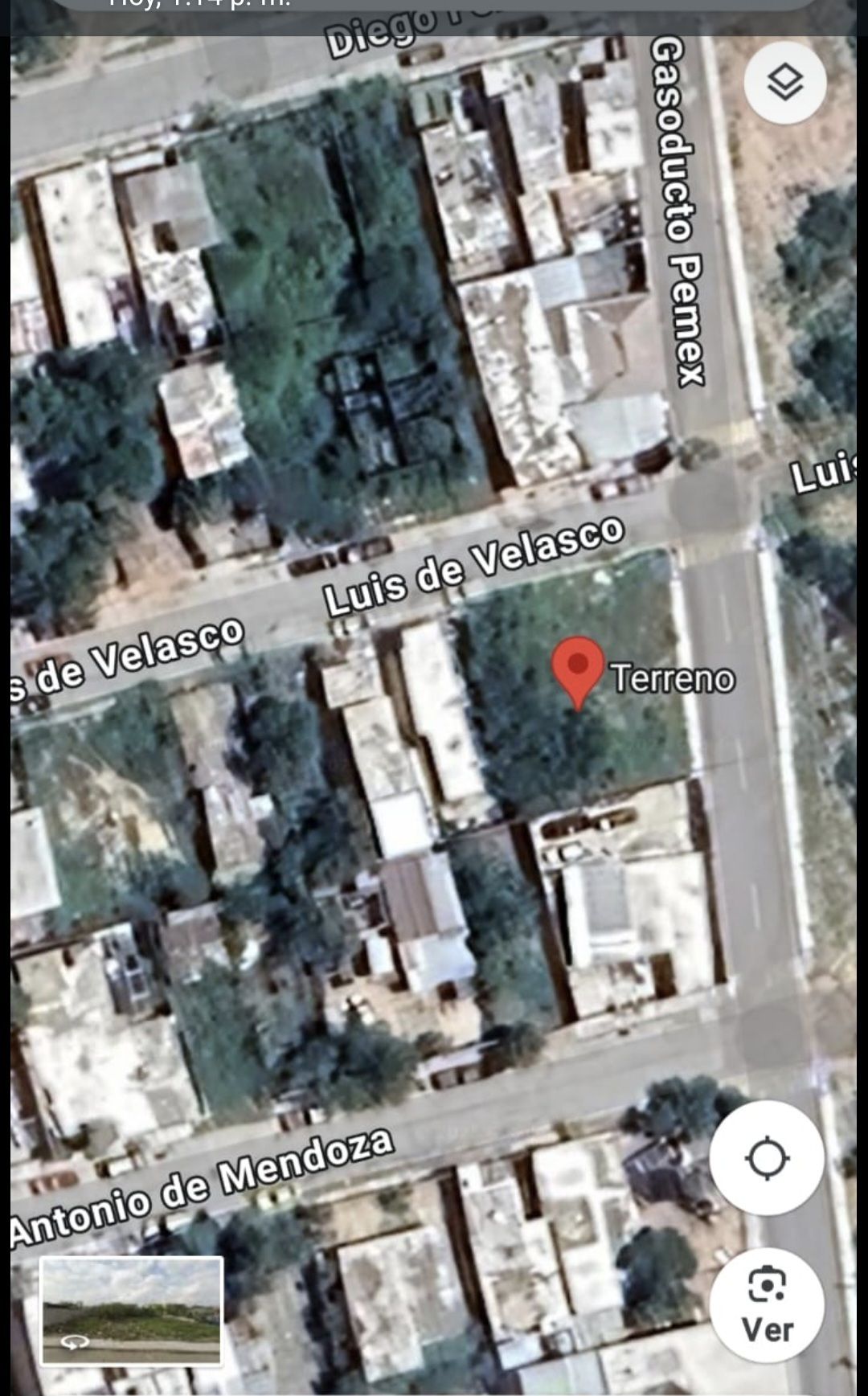Open the Ver live view button
This screenshot has width=868, height=1396.
767,1306
